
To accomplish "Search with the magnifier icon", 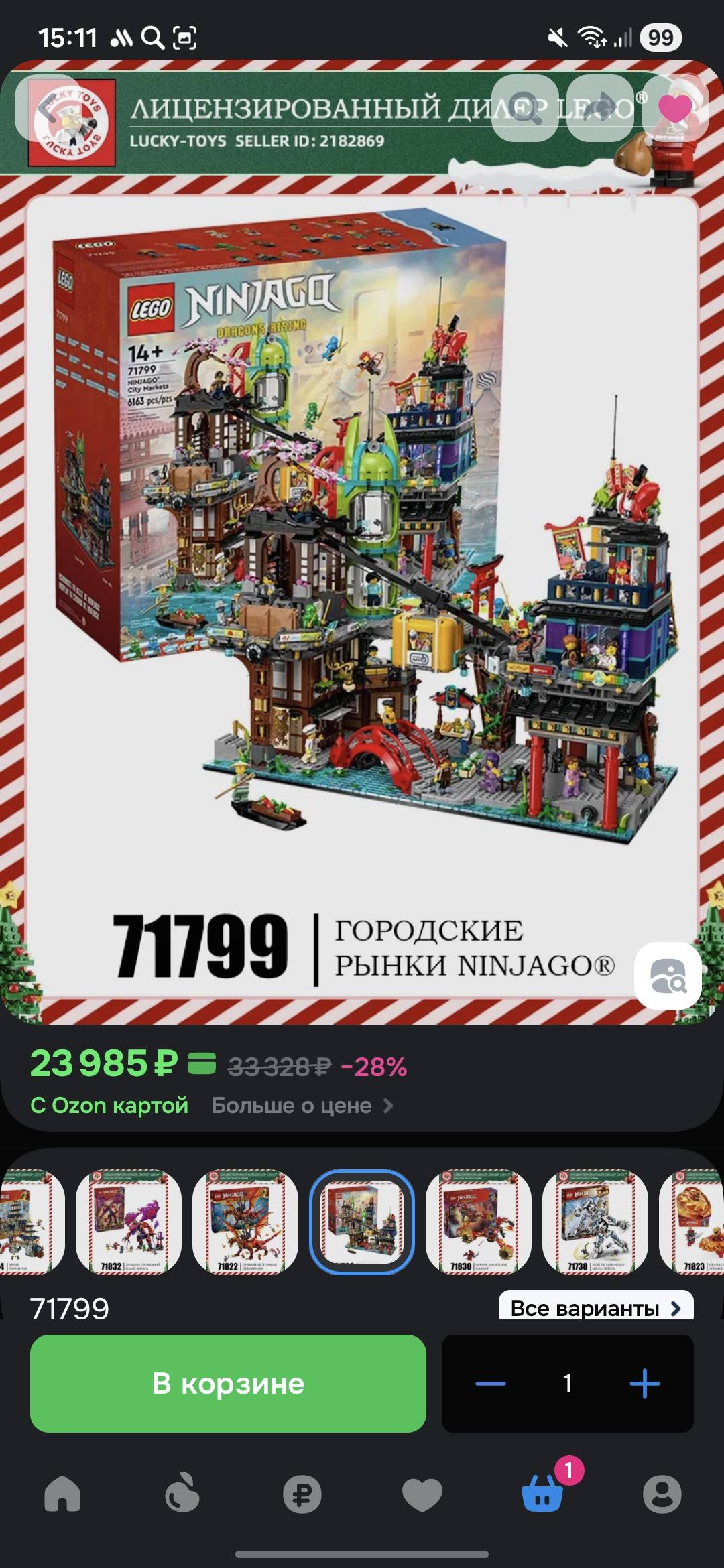I will (x=525, y=109).
